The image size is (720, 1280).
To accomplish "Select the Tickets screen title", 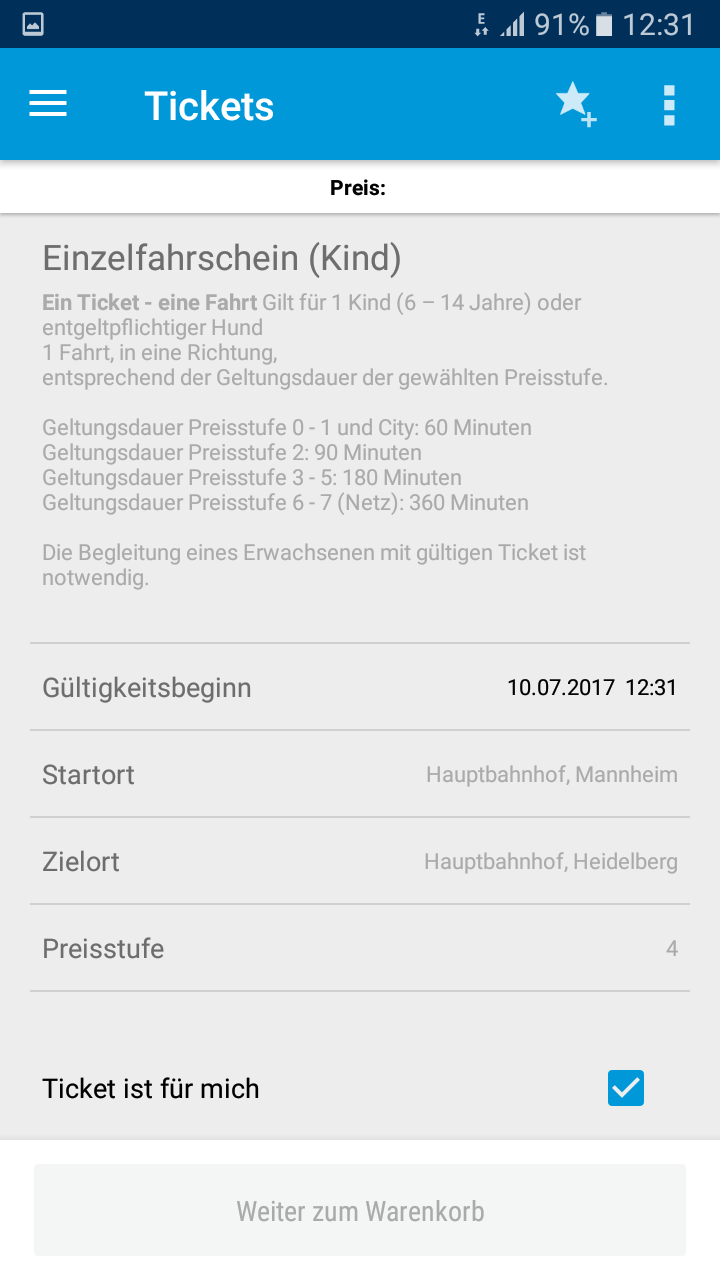I will (208, 103).
